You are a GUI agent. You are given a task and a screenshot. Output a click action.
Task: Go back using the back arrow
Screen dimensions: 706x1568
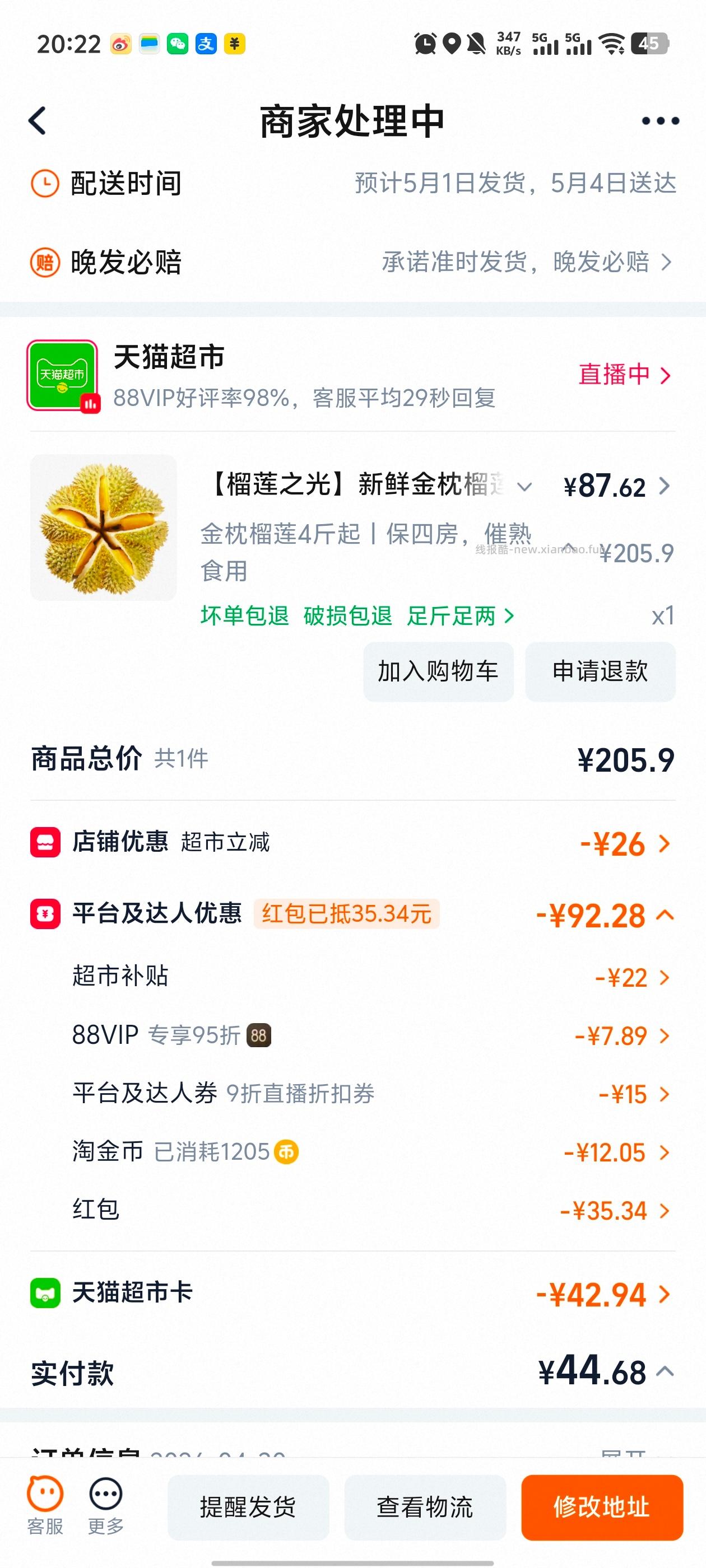pos(38,120)
